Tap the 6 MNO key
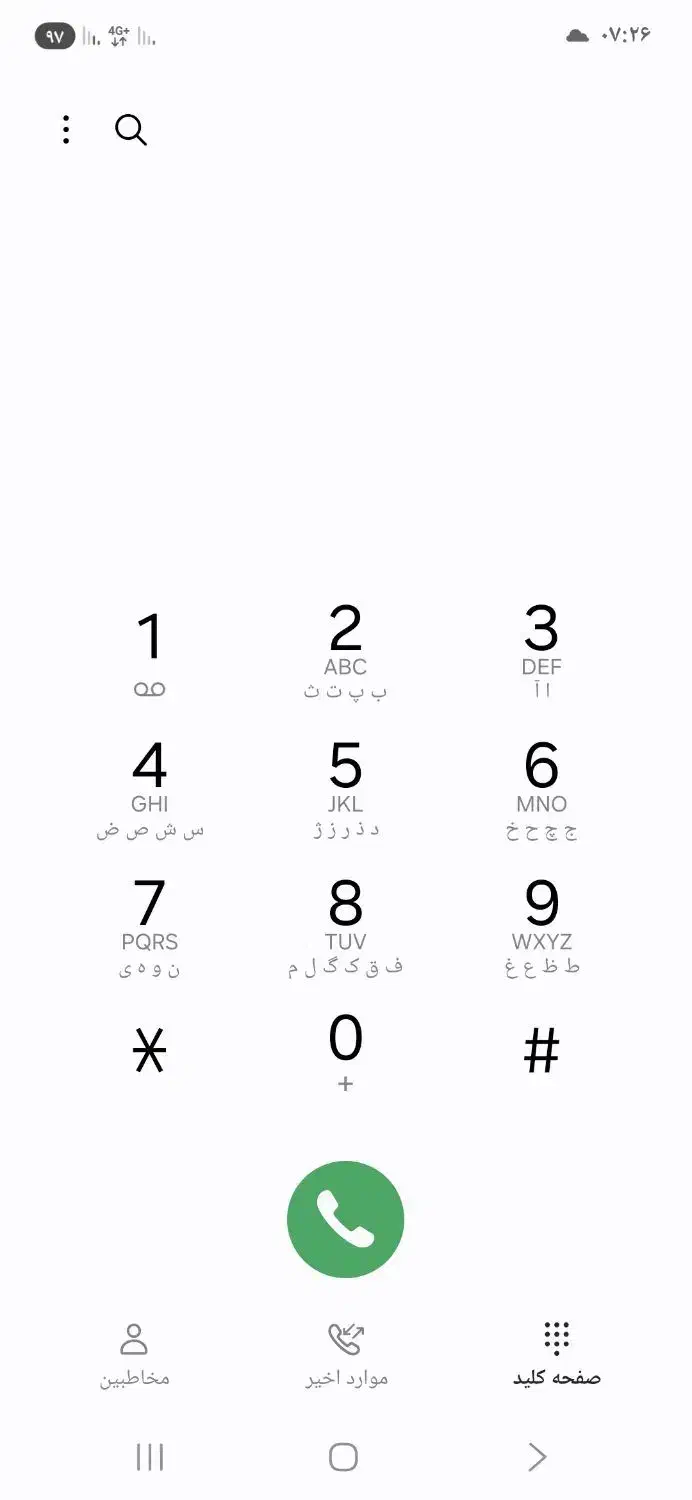Viewport: 692px width, 1500px height. [x=541, y=788]
